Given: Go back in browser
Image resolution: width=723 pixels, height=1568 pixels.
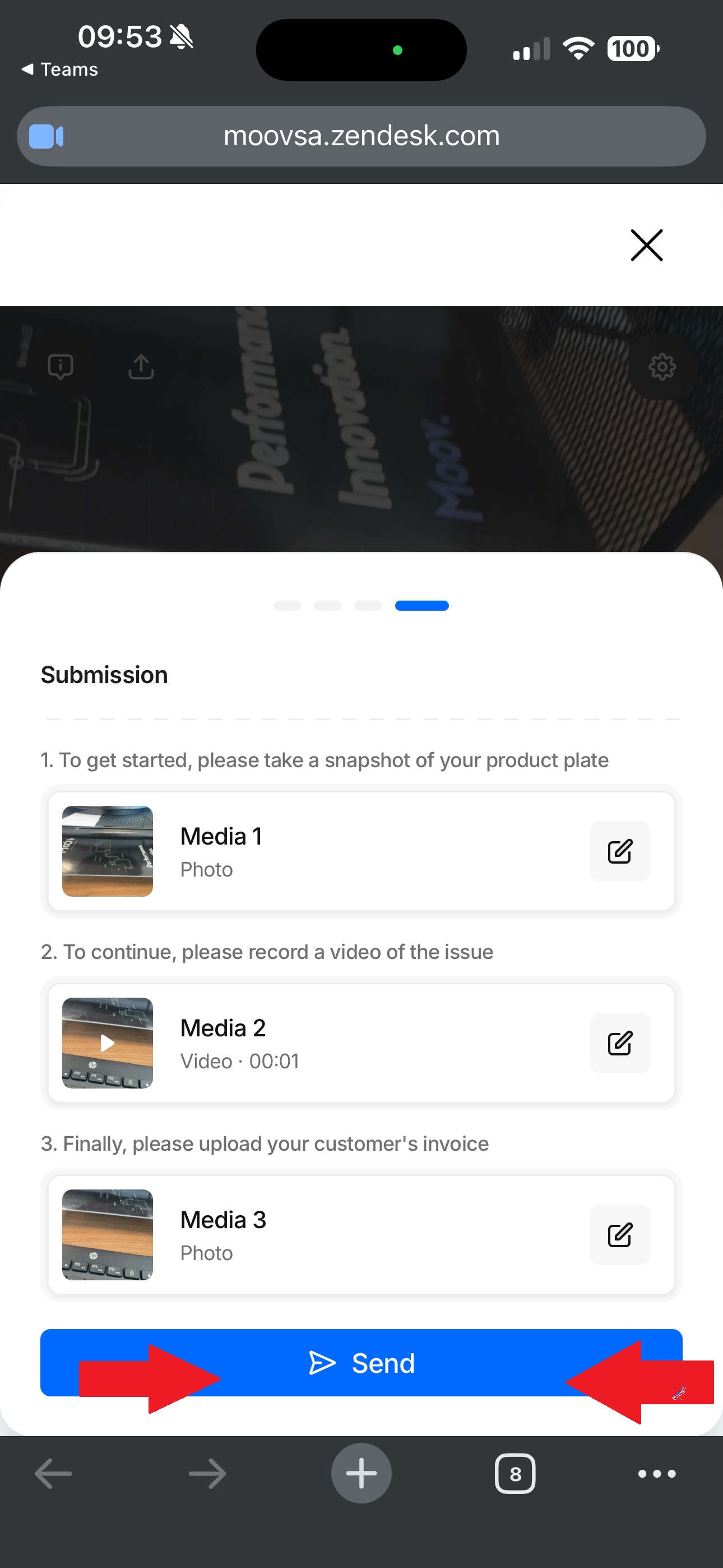Looking at the screenshot, I should pos(54,1474).
